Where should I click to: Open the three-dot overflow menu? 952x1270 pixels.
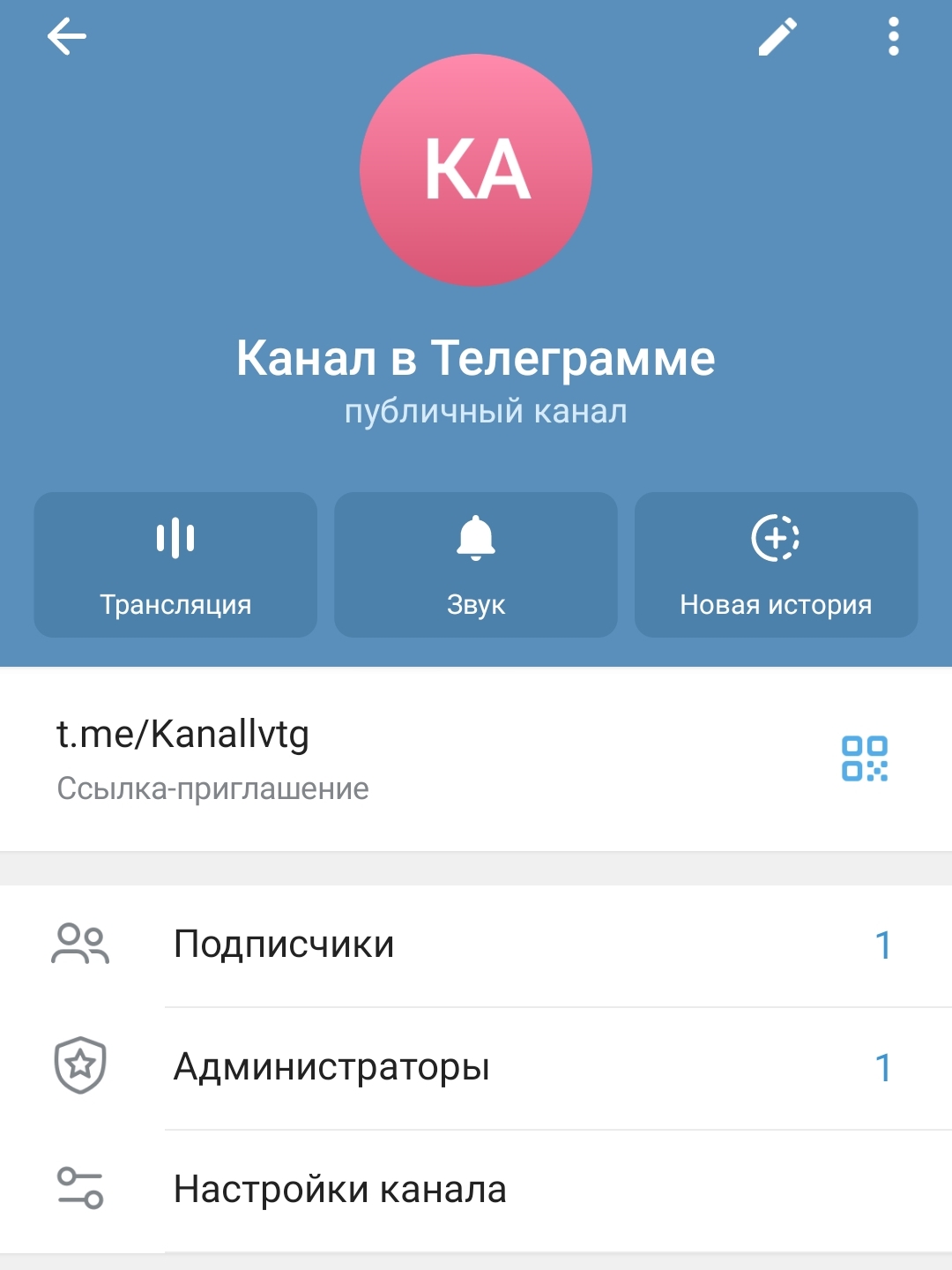pyautogui.click(x=893, y=37)
